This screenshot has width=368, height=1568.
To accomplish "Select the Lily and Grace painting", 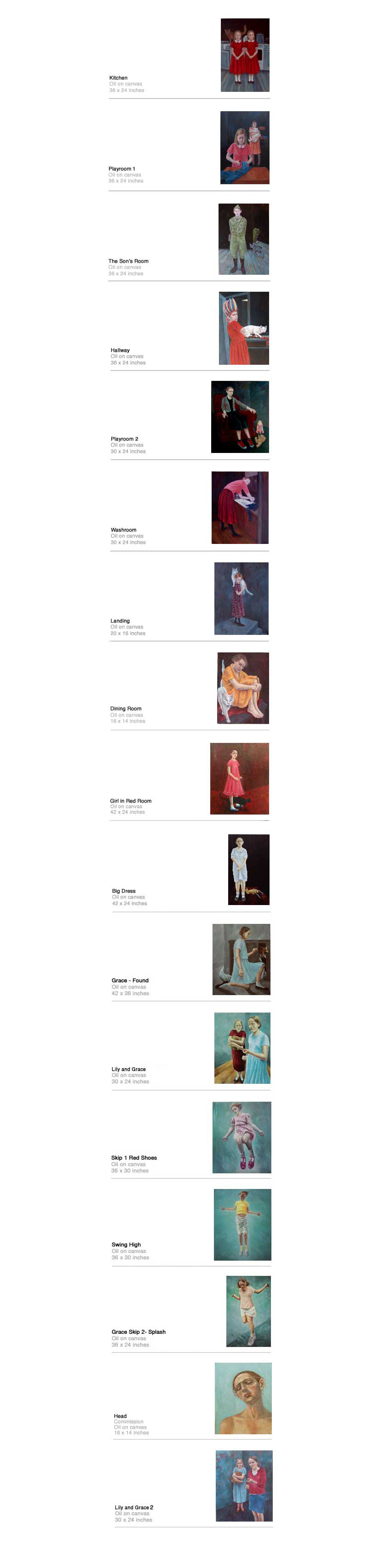I will point(242,1048).
